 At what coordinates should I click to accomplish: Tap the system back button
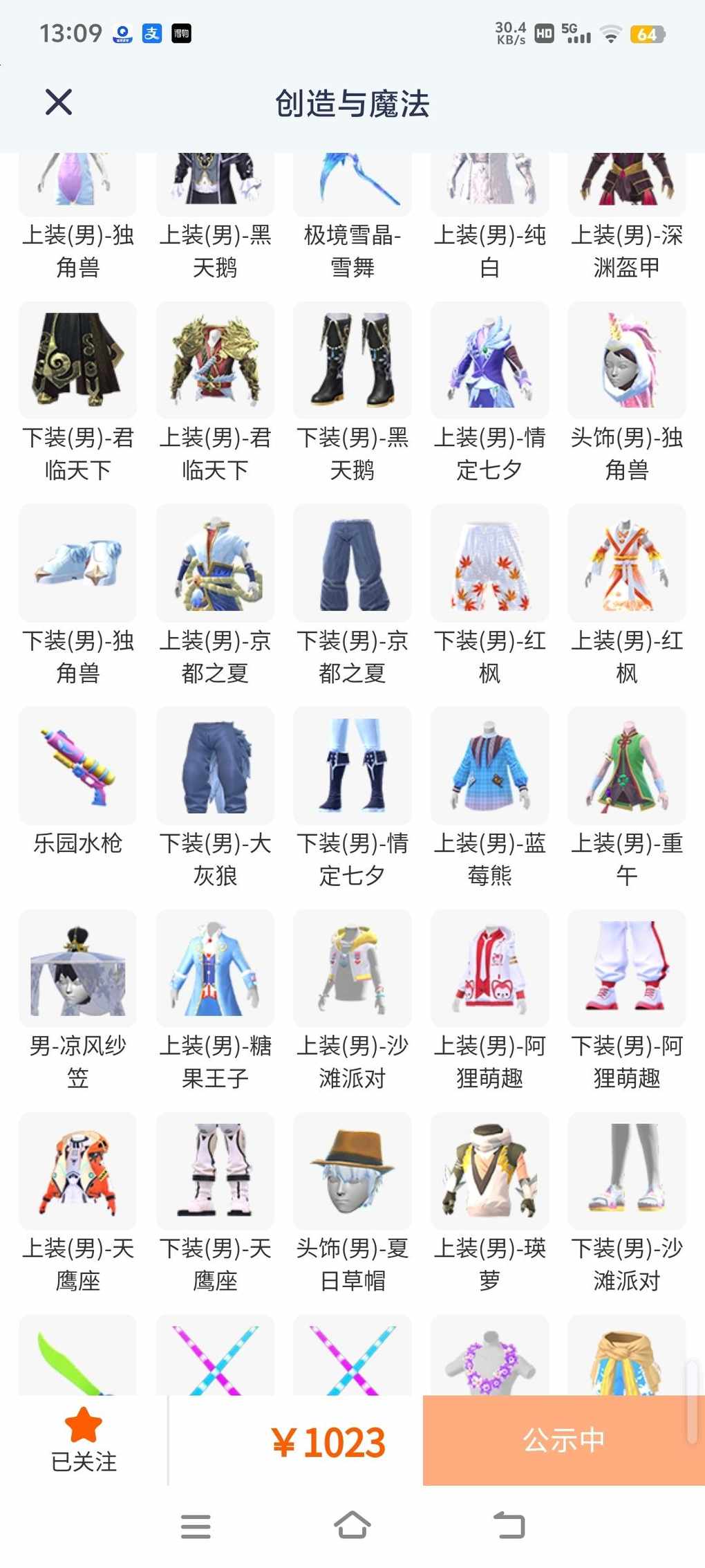509,1524
